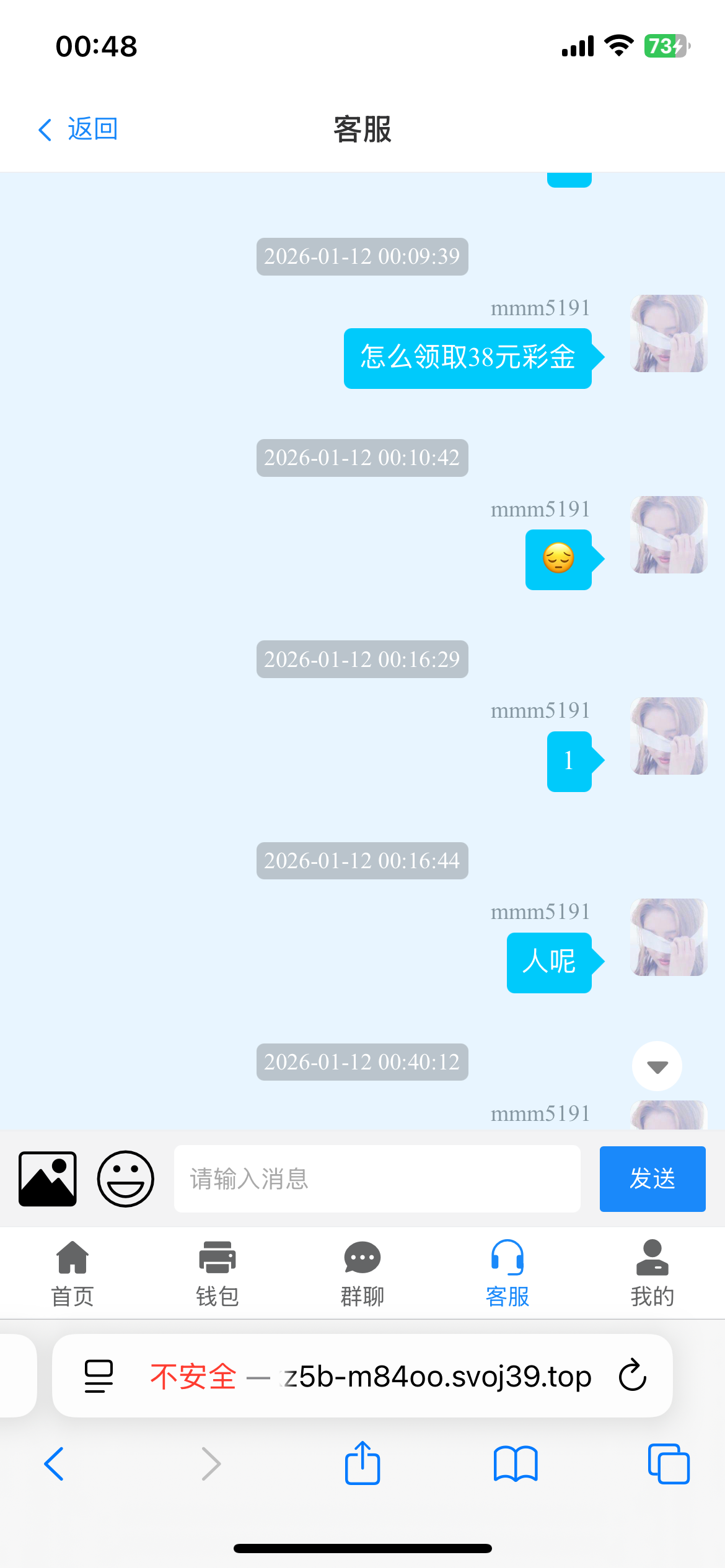Share this page from Safari
This screenshot has width=725, height=1568.
(362, 1464)
